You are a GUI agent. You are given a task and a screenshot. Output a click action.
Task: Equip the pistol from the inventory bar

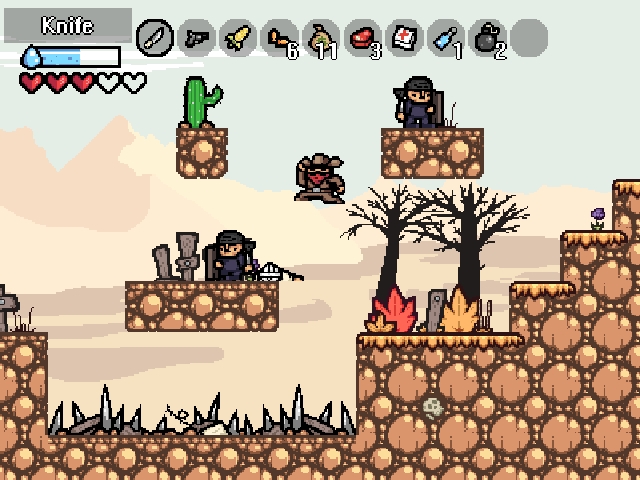point(196,38)
